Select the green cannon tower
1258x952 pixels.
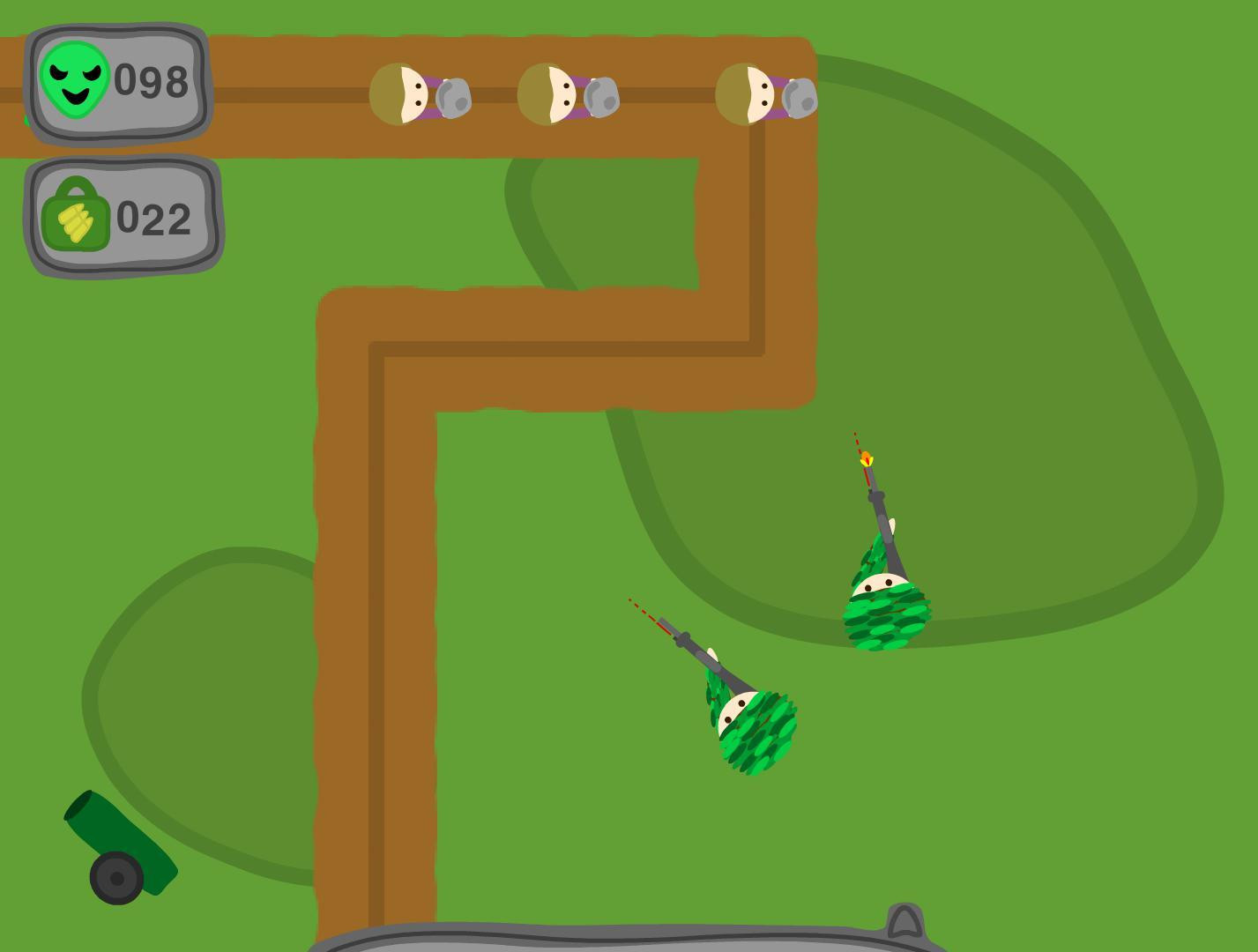pyautogui.click(x=119, y=848)
